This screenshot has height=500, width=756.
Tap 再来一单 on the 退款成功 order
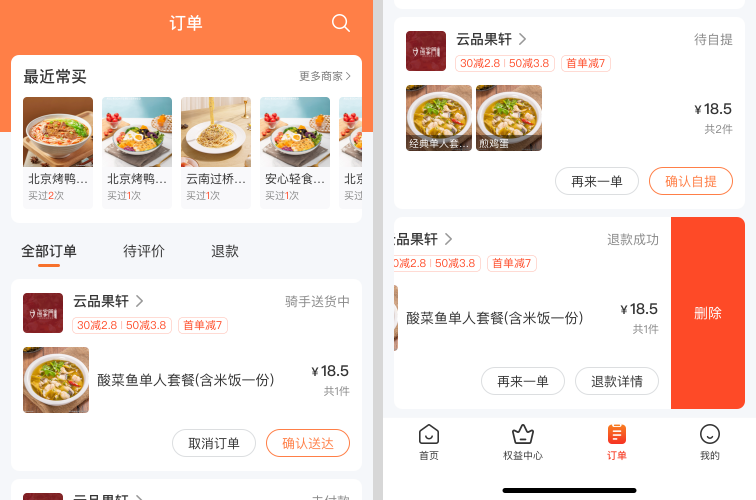click(x=523, y=381)
